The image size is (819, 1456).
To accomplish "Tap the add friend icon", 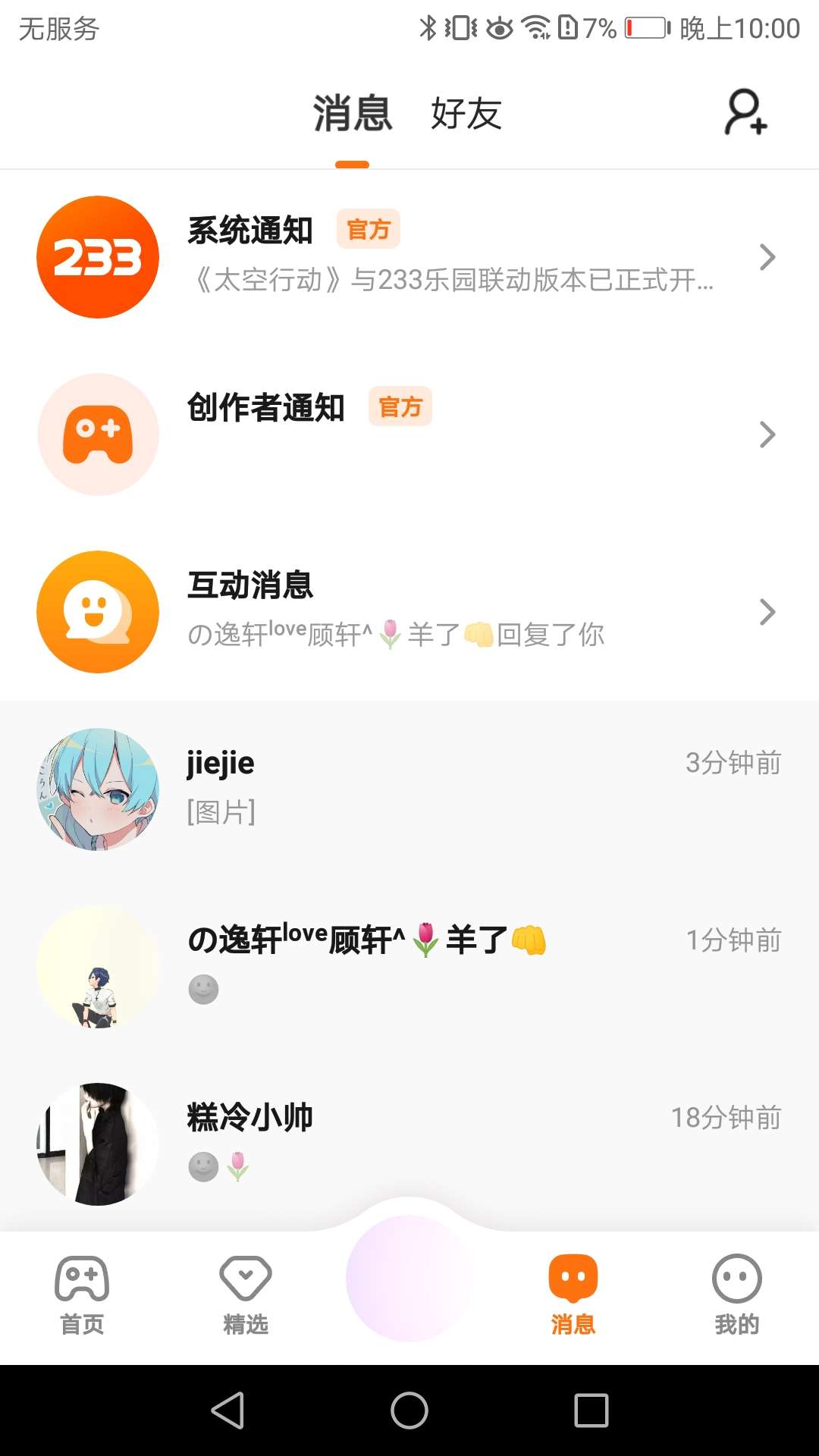I will click(x=745, y=113).
